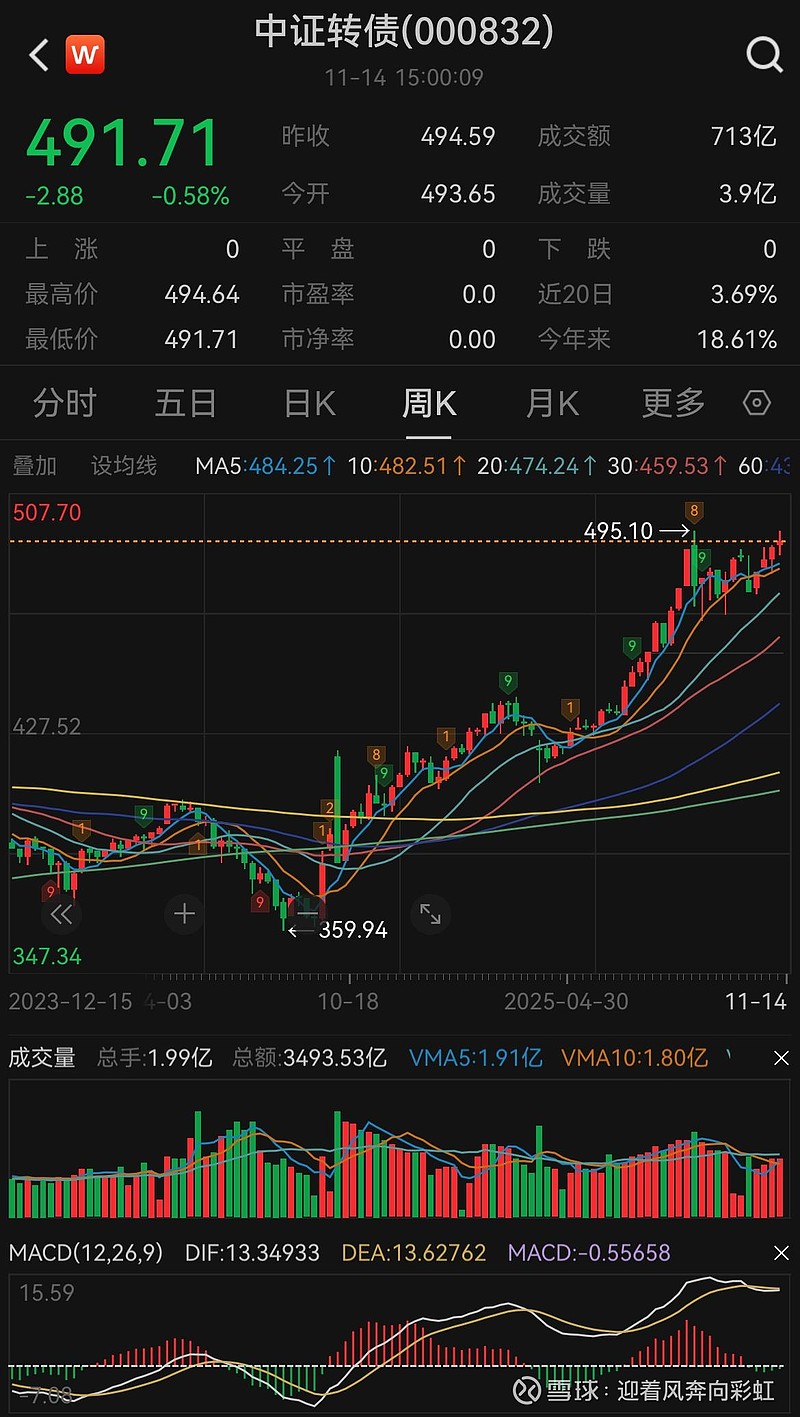Screen dimensions: 800x1417
Task: Rewind chart using the double-left-arrow icon
Action: click(62, 913)
